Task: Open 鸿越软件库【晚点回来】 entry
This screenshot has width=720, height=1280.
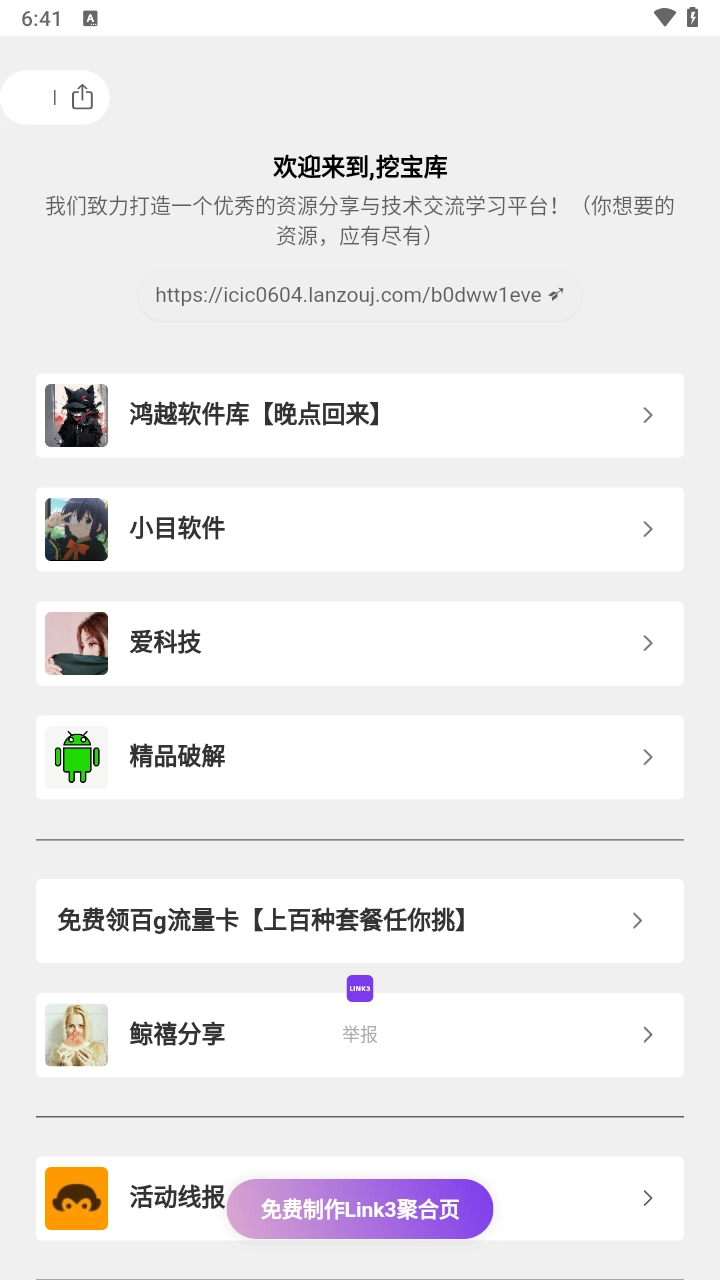Action: tap(359, 415)
